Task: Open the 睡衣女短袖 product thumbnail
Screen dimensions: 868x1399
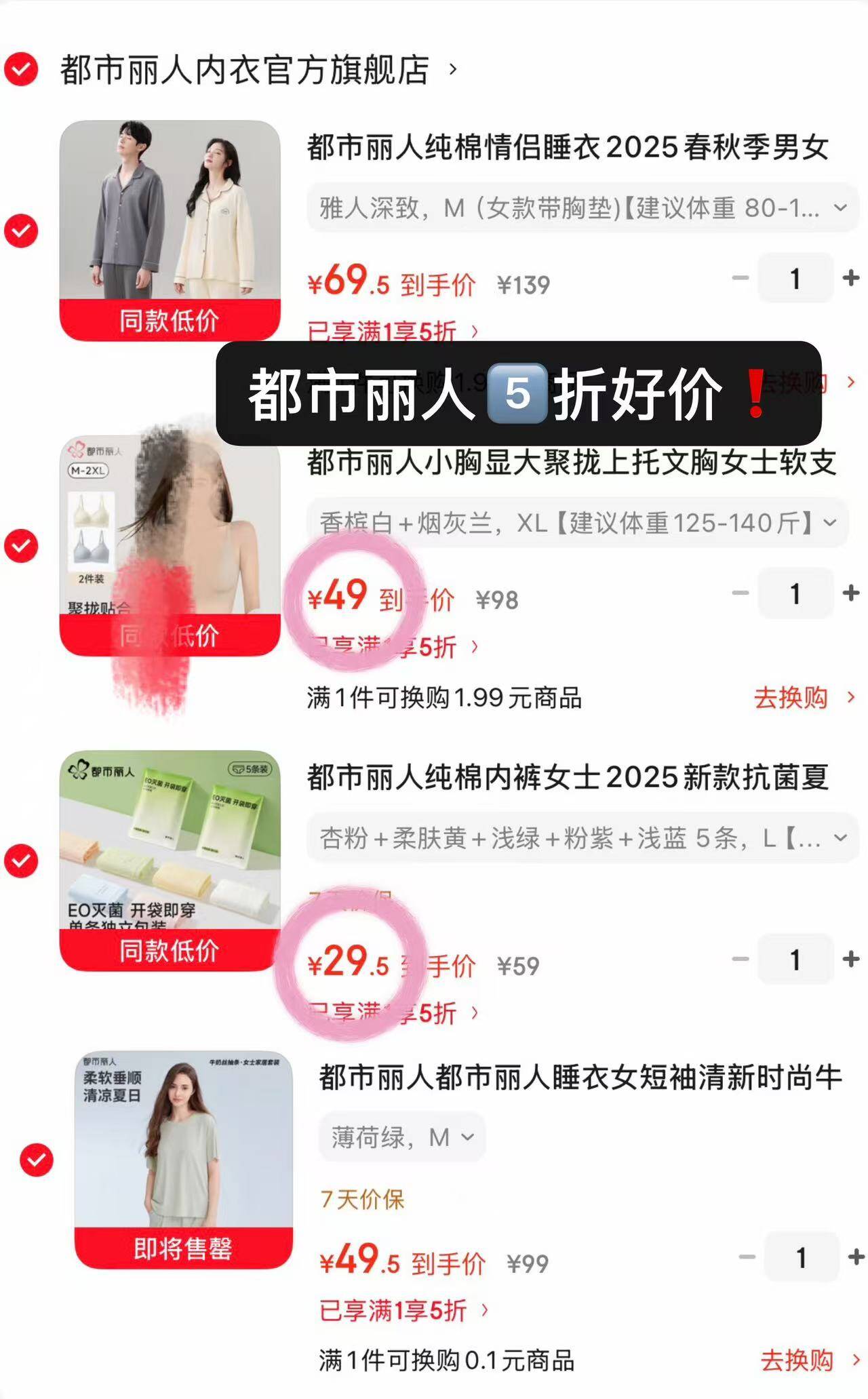Action: (x=184, y=1160)
